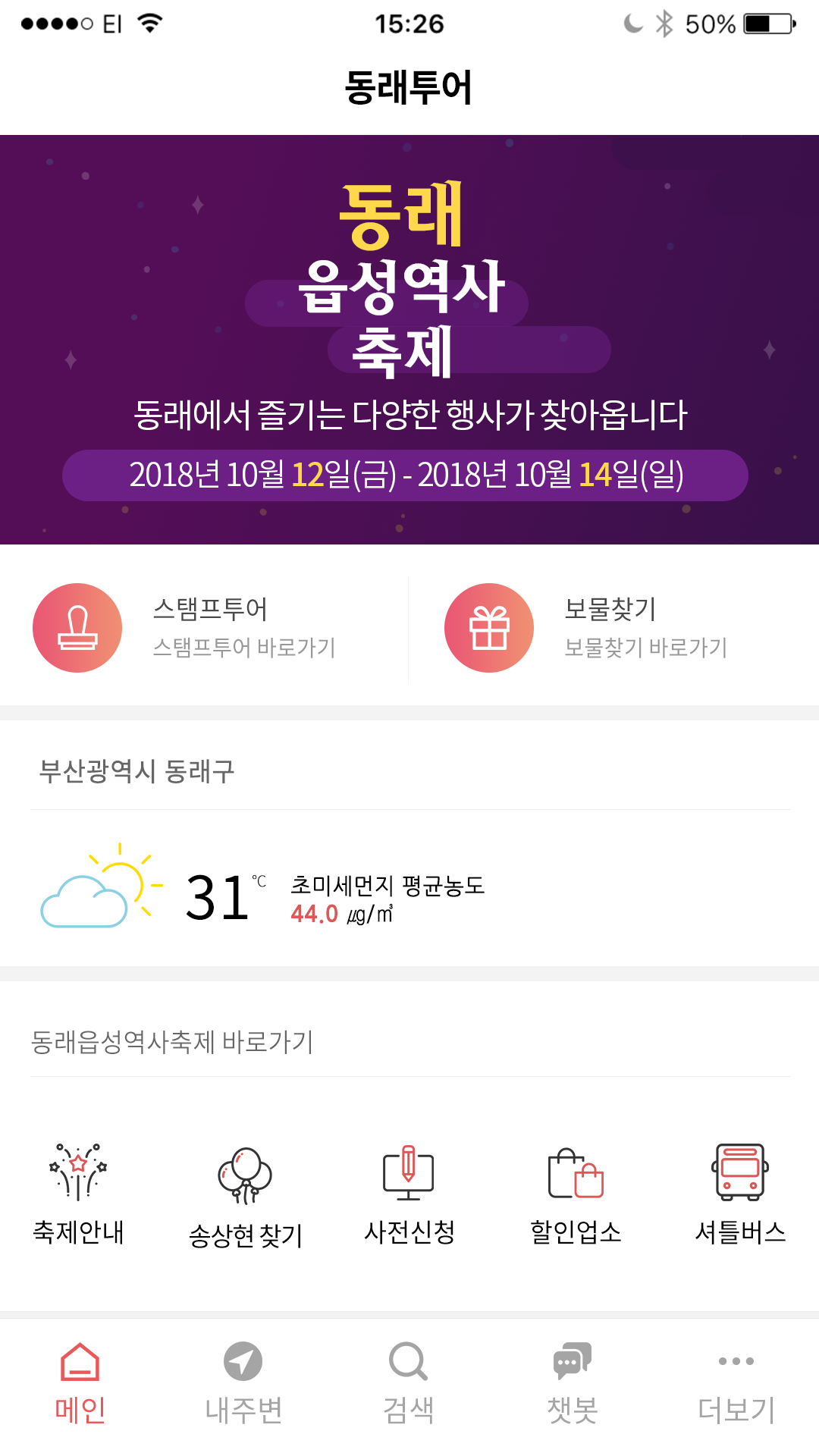
Task: Select 송상현 찾기 shortcut
Action: (245, 1197)
